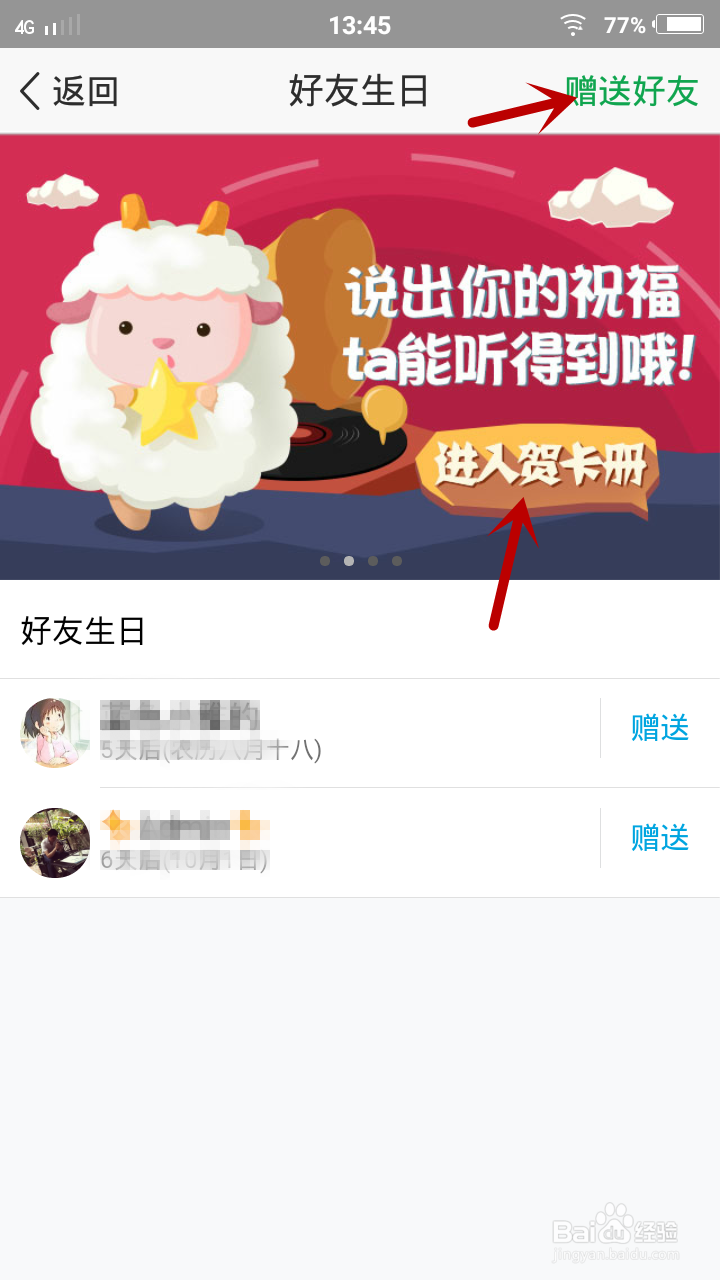Image resolution: width=720 pixels, height=1280 pixels.
Task: Select the fourth carousel dot indicator
Action: (397, 561)
